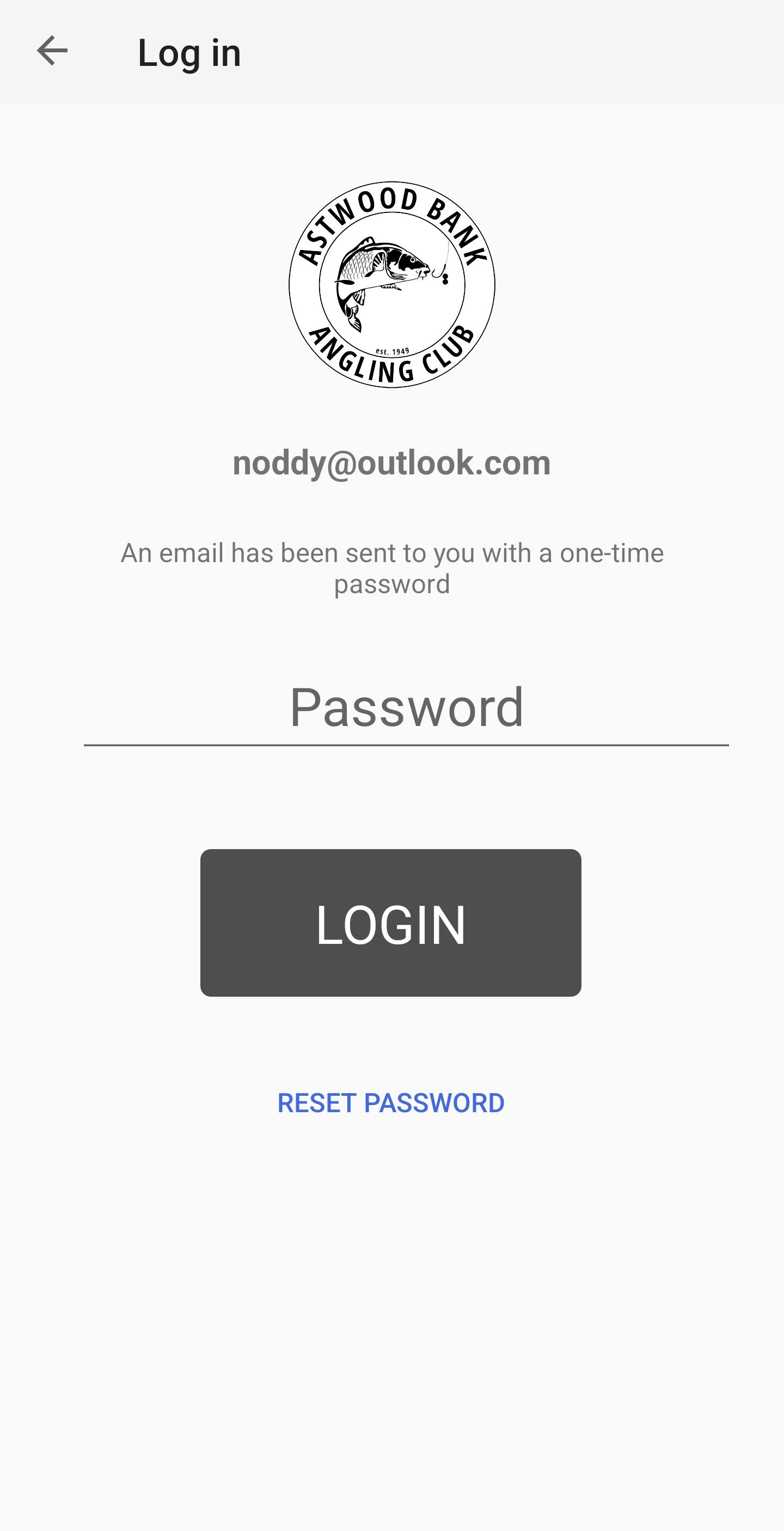Screen dimensions: 784x1531
Task: Open the RESET PASSWORD link
Action: (391, 1103)
